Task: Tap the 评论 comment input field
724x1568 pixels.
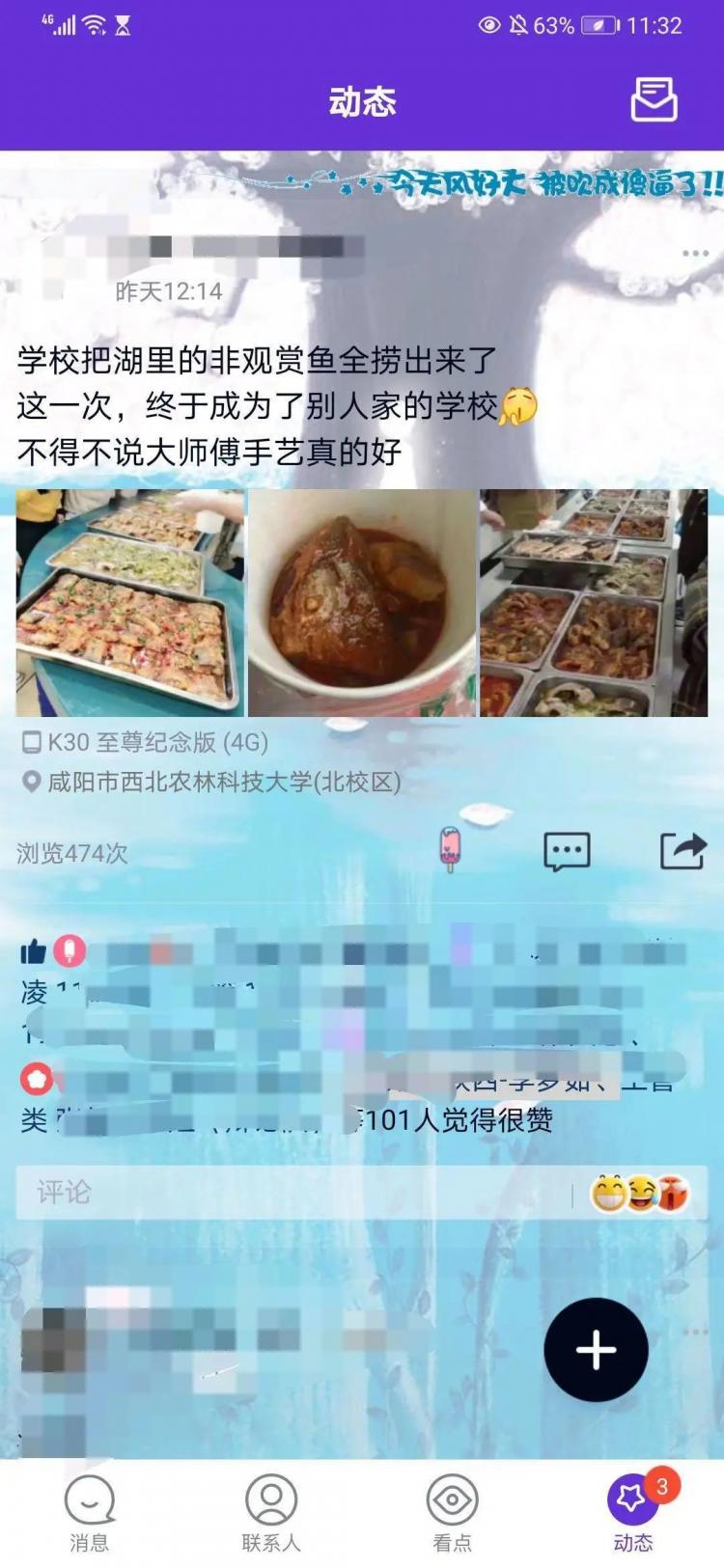Action: point(290,1194)
